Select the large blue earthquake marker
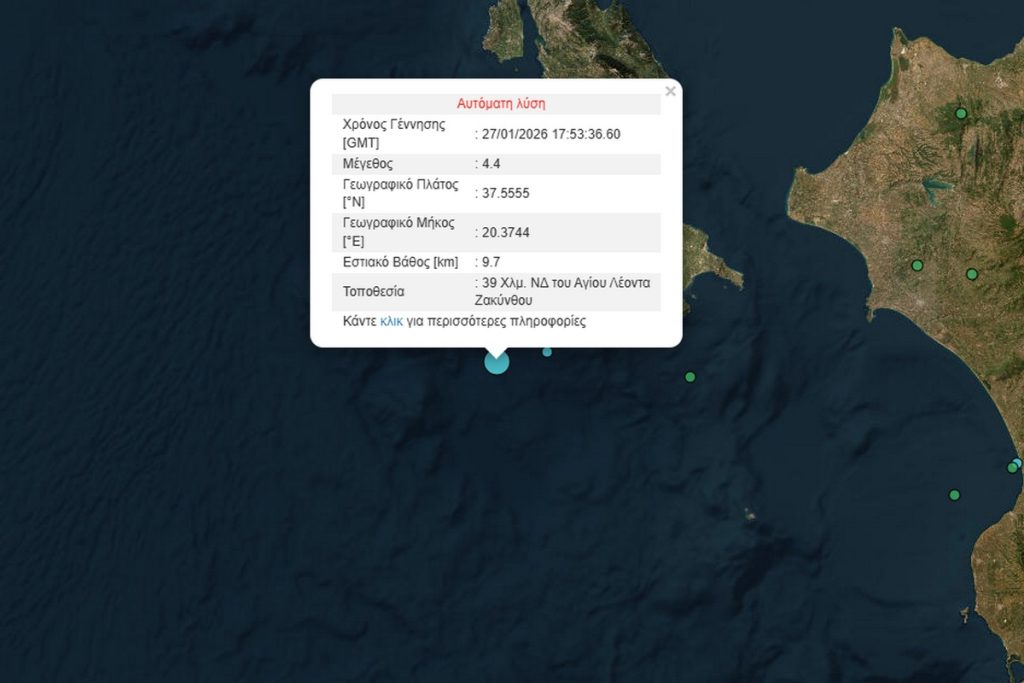 click(x=497, y=362)
